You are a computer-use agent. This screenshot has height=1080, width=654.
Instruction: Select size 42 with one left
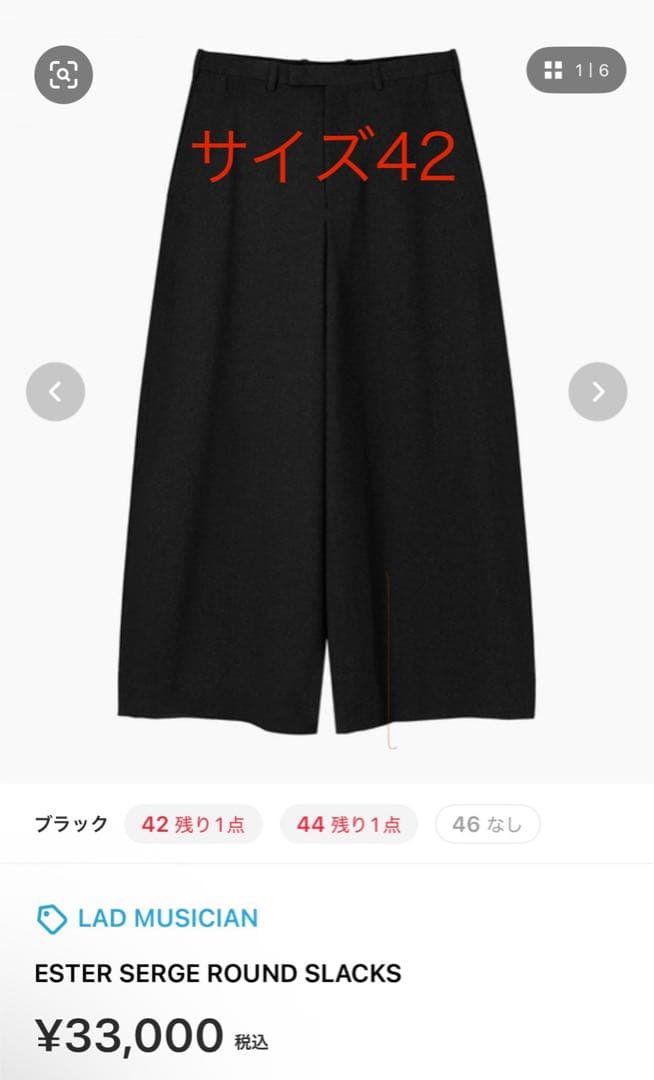pos(193,825)
